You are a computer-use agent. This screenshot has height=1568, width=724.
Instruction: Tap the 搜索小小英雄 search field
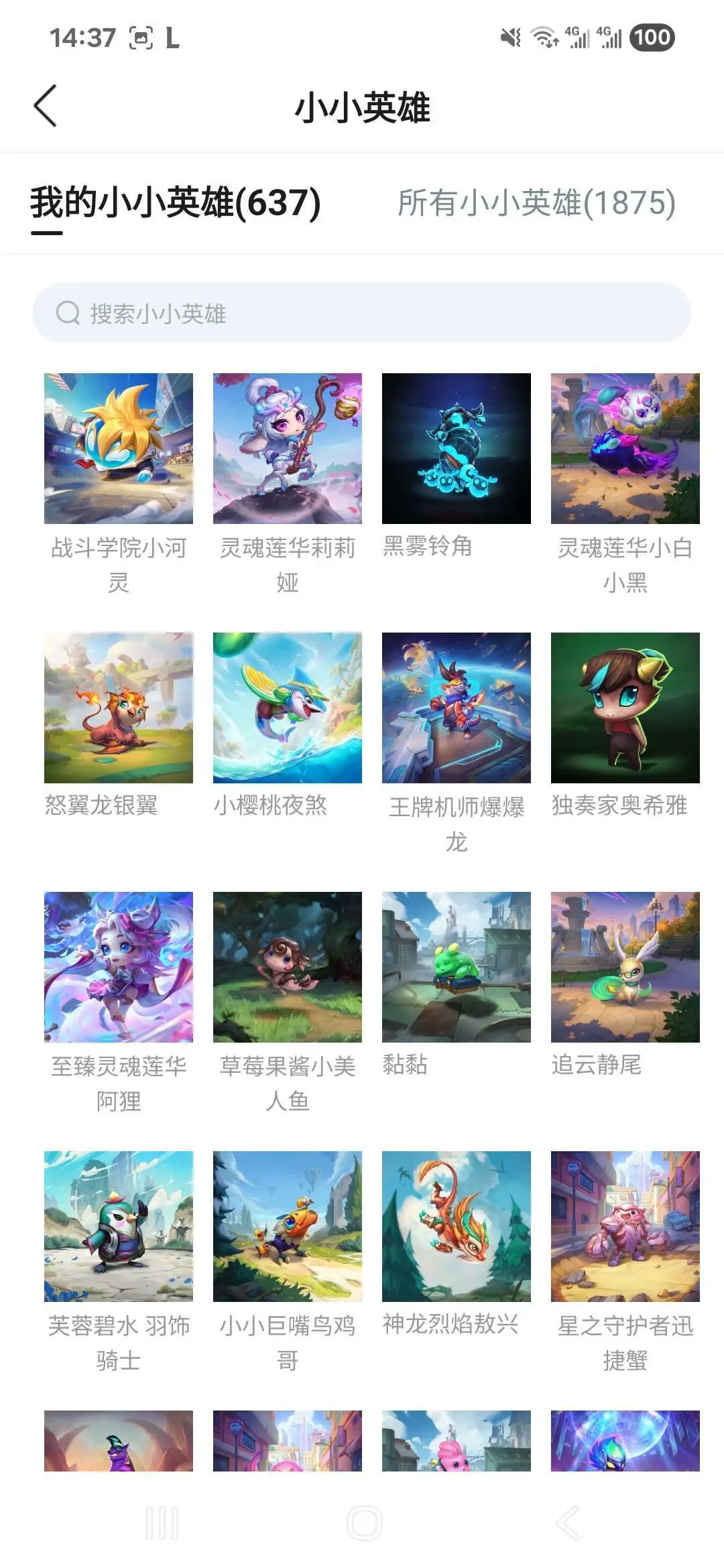362,313
